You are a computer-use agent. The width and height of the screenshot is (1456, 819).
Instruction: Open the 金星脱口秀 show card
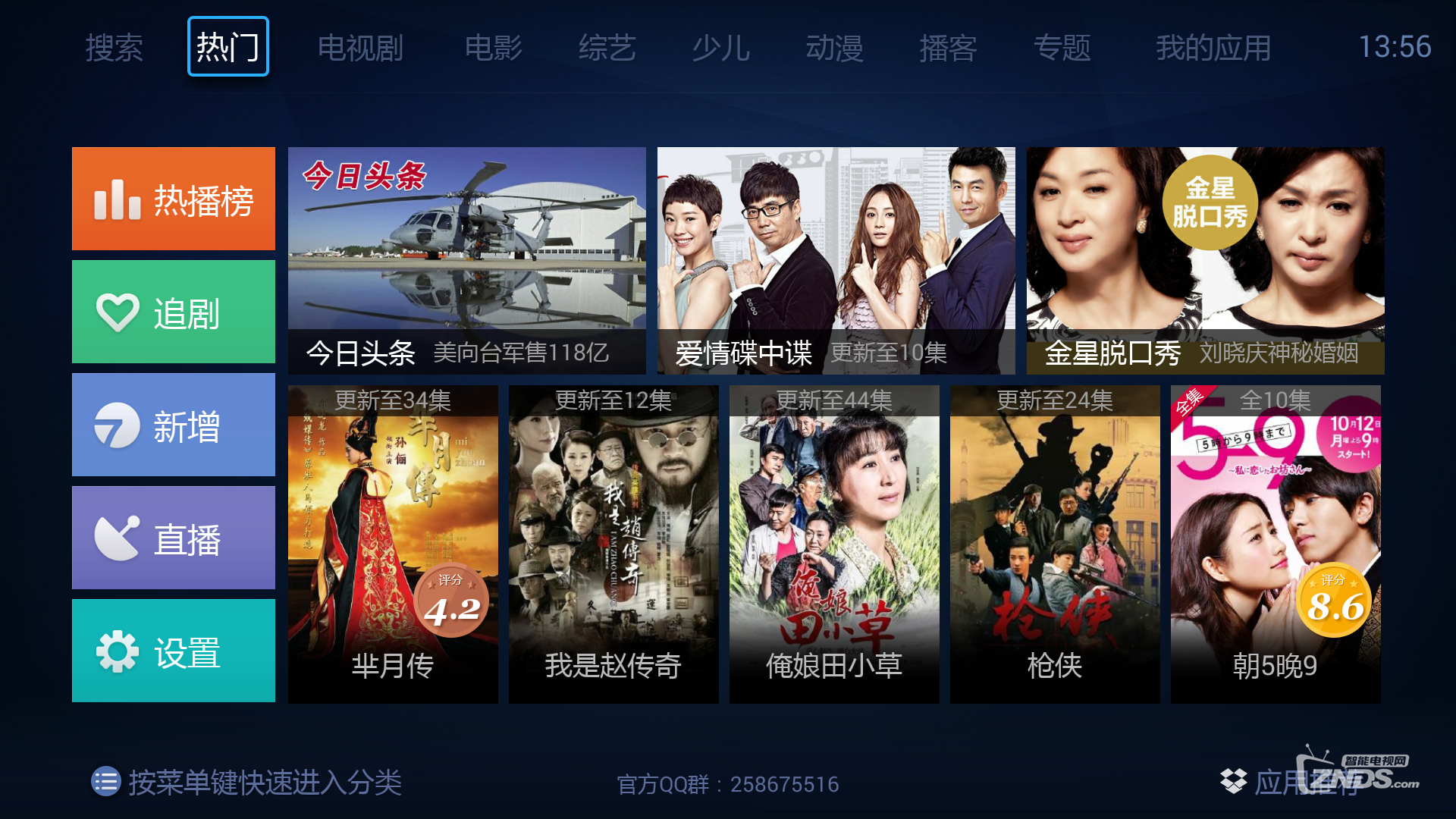point(1205,260)
